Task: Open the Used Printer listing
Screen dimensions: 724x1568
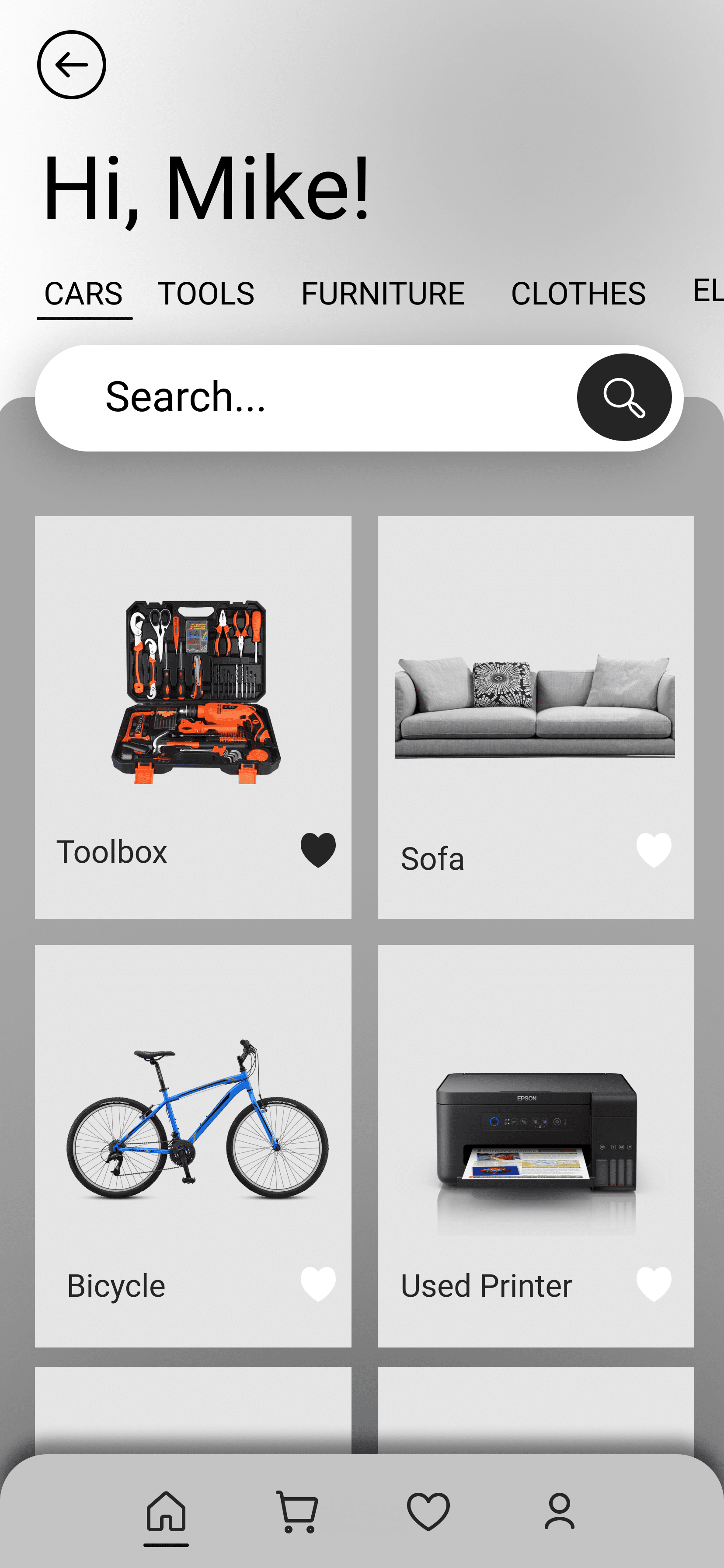Action: (x=535, y=1126)
